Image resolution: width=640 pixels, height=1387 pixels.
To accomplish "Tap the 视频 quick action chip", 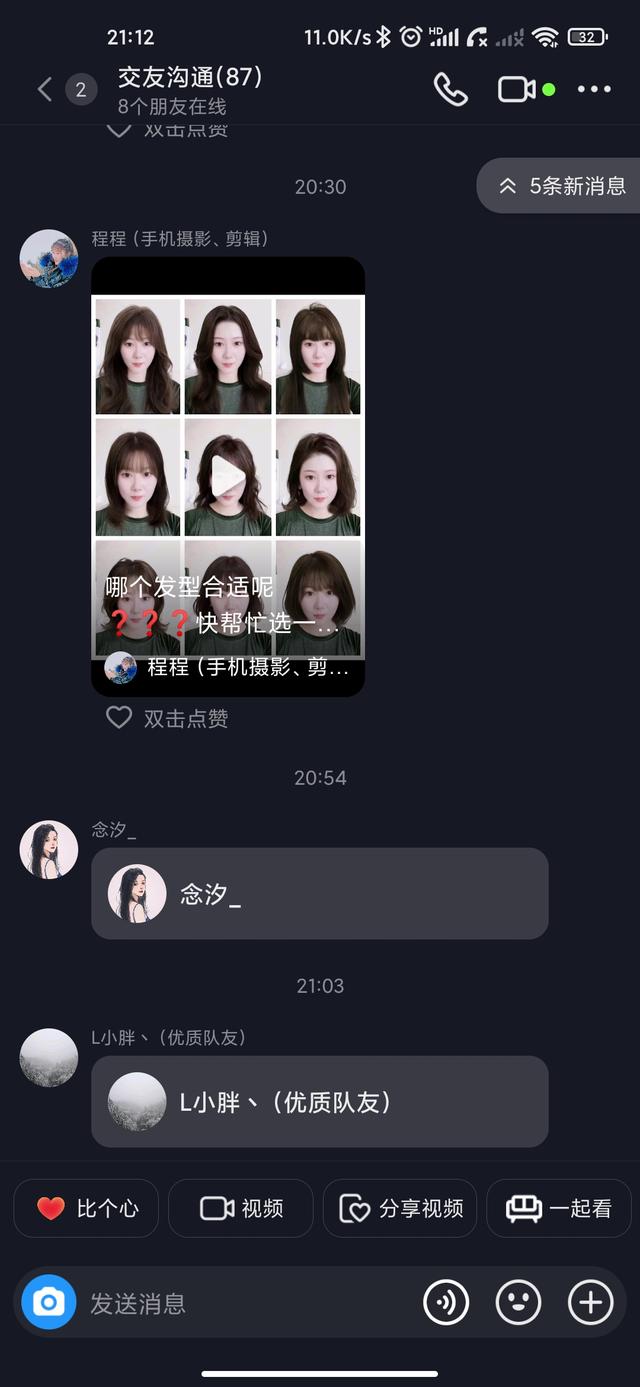I will click(x=241, y=1209).
